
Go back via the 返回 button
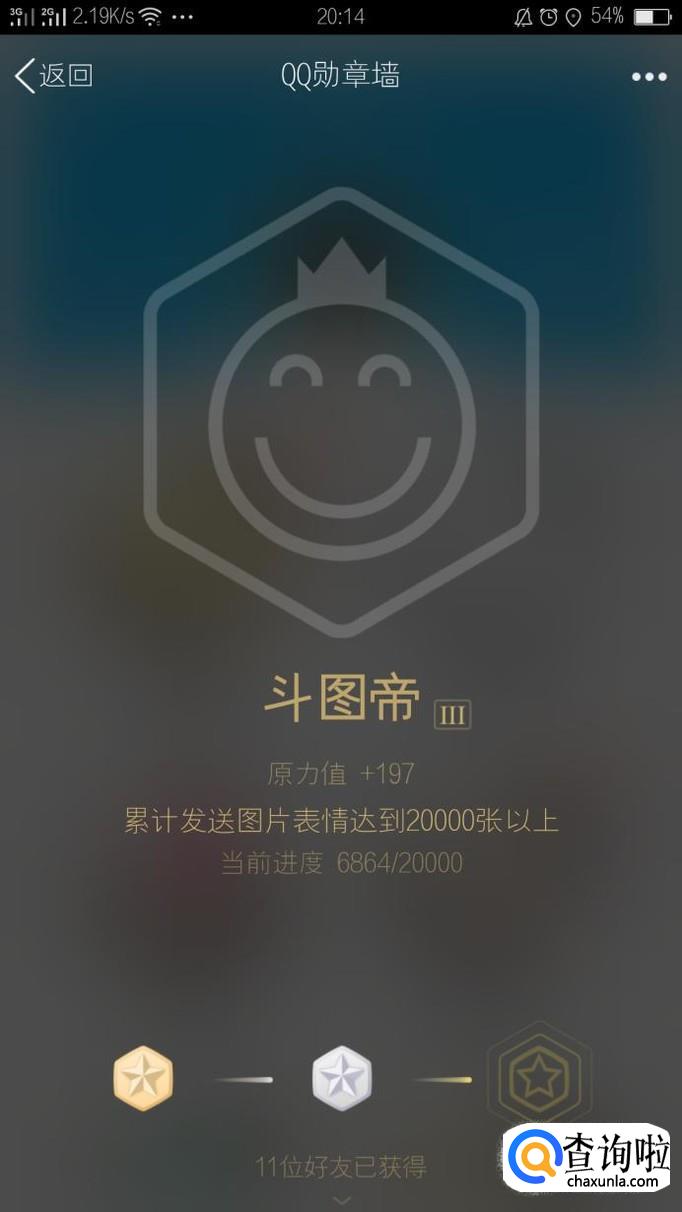(x=54, y=76)
